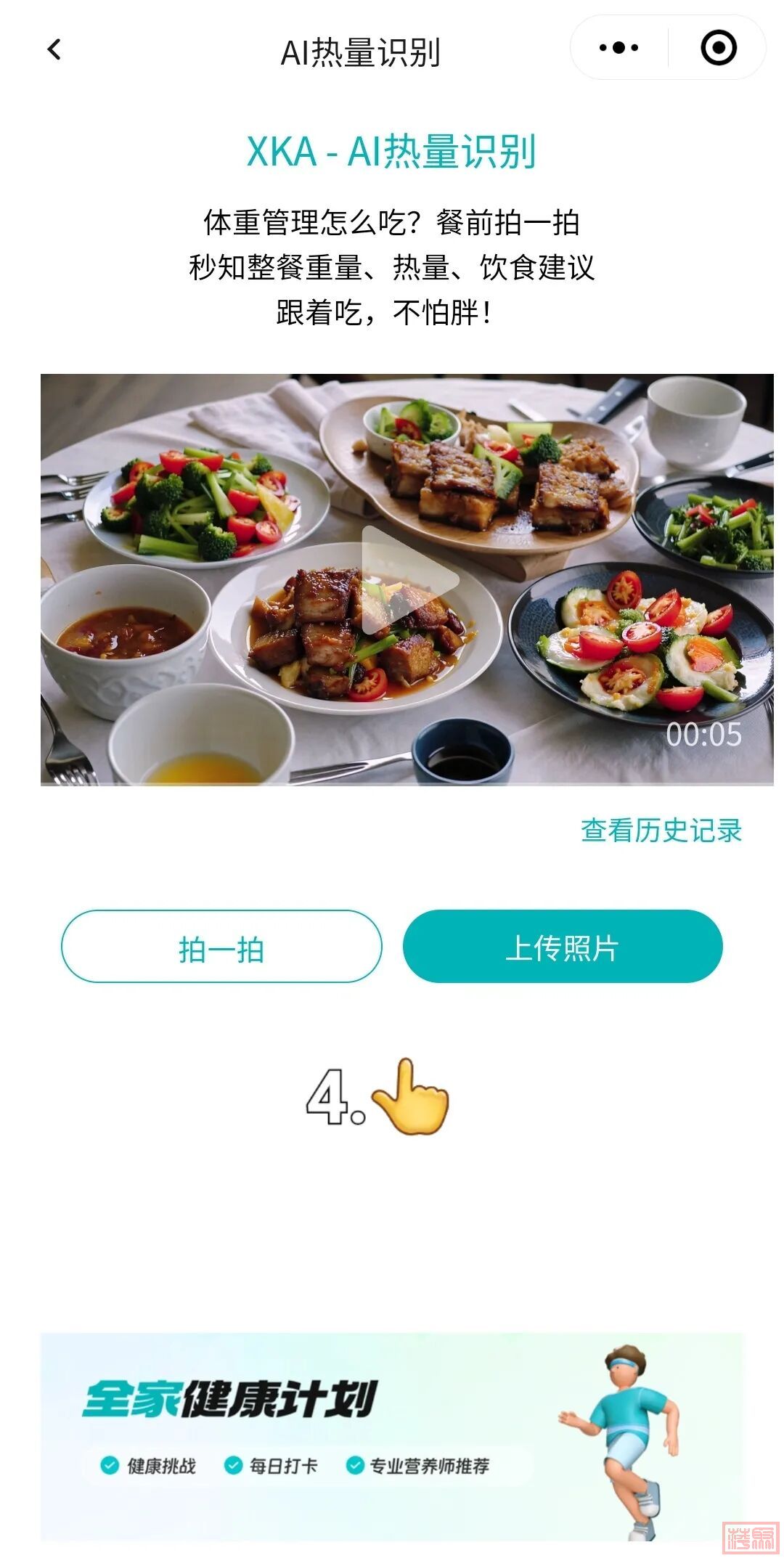Tap the 拍一拍 button
The height and width of the screenshot is (1558, 784).
(x=221, y=947)
